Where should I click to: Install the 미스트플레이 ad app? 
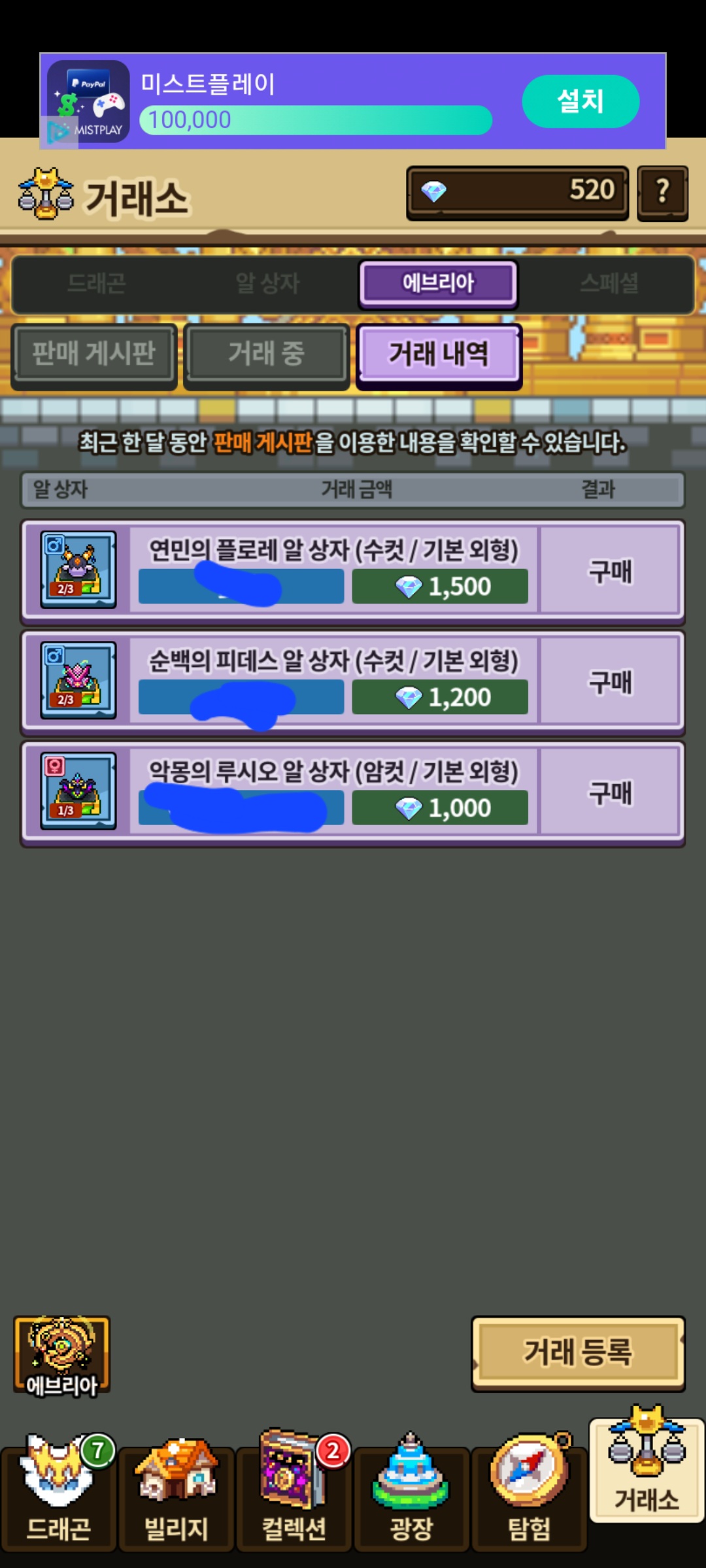click(580, 101)
